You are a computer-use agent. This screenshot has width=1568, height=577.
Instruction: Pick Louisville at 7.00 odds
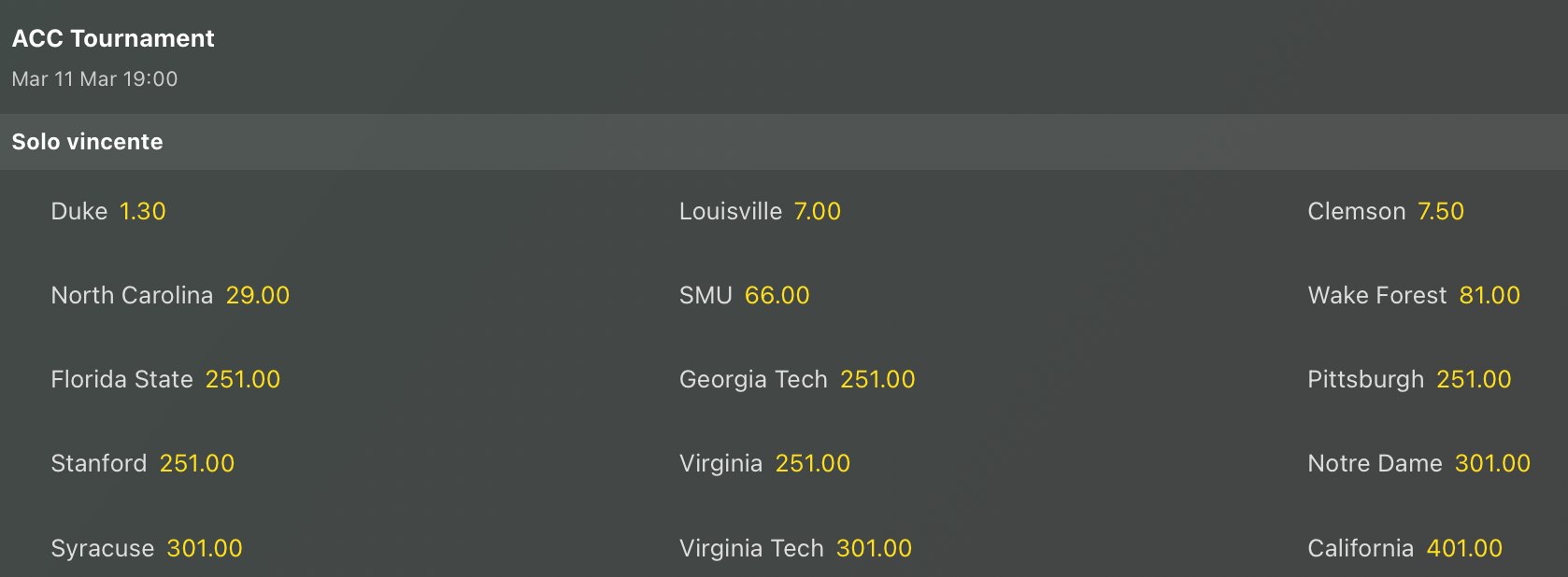coord(760,212)
